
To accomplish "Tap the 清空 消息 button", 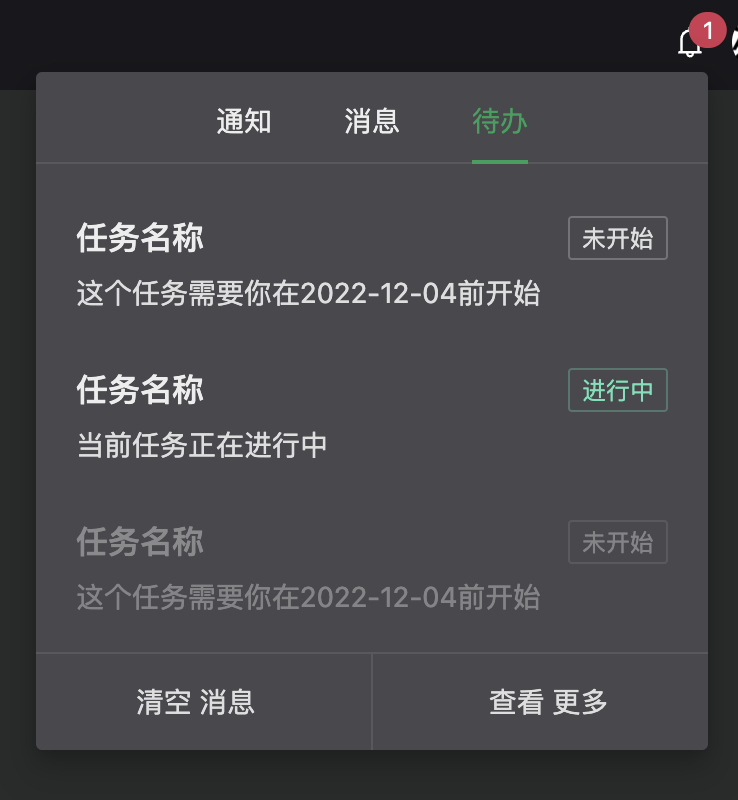I will coord(196,702).
